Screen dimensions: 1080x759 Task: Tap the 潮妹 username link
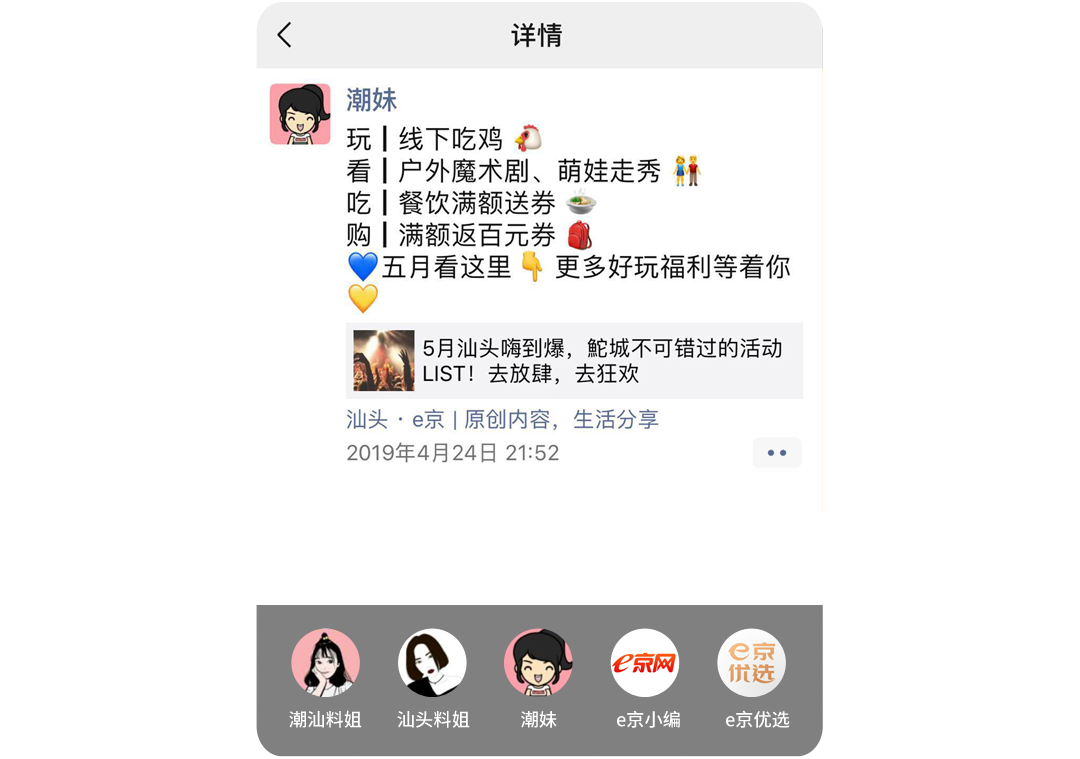tap(372, 100)
